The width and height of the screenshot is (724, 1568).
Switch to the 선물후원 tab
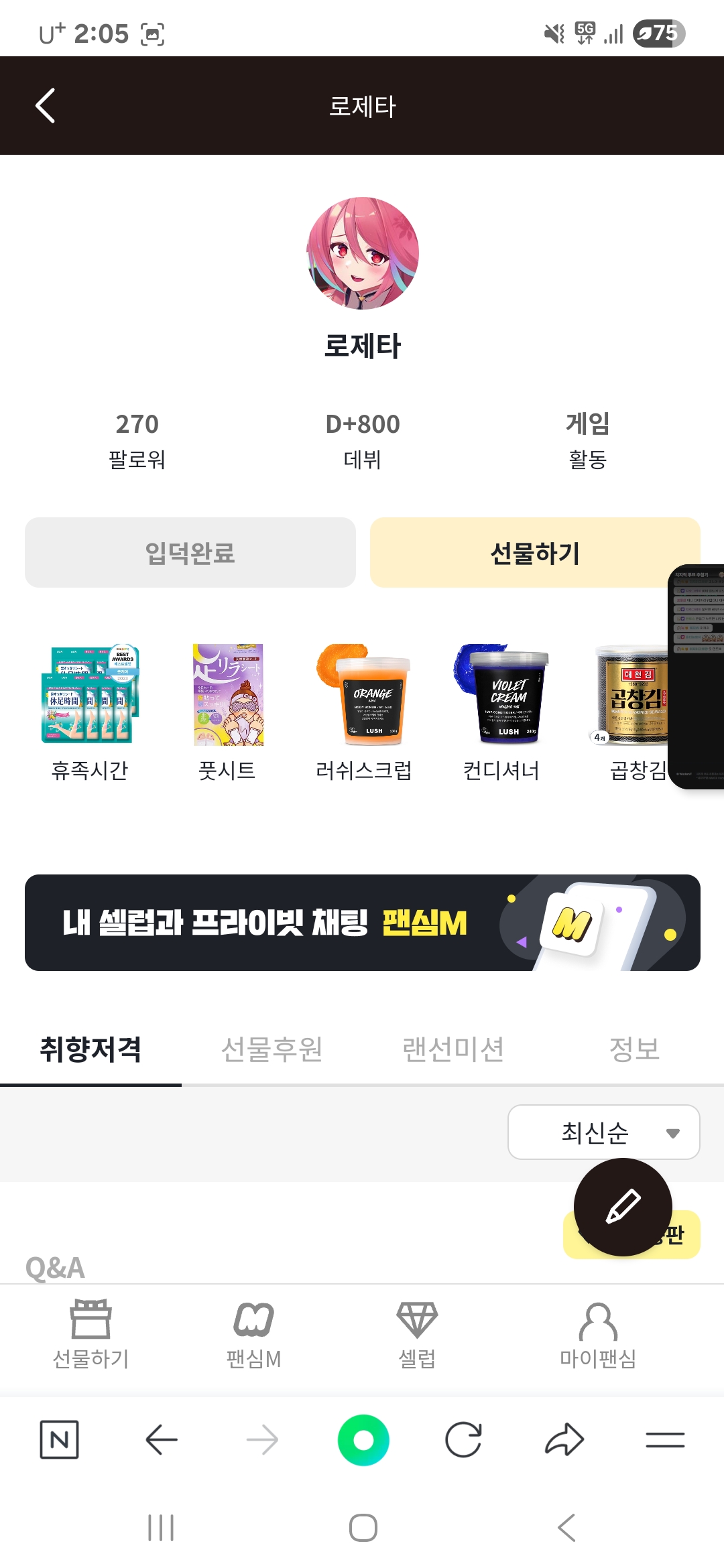[271, 1049]
